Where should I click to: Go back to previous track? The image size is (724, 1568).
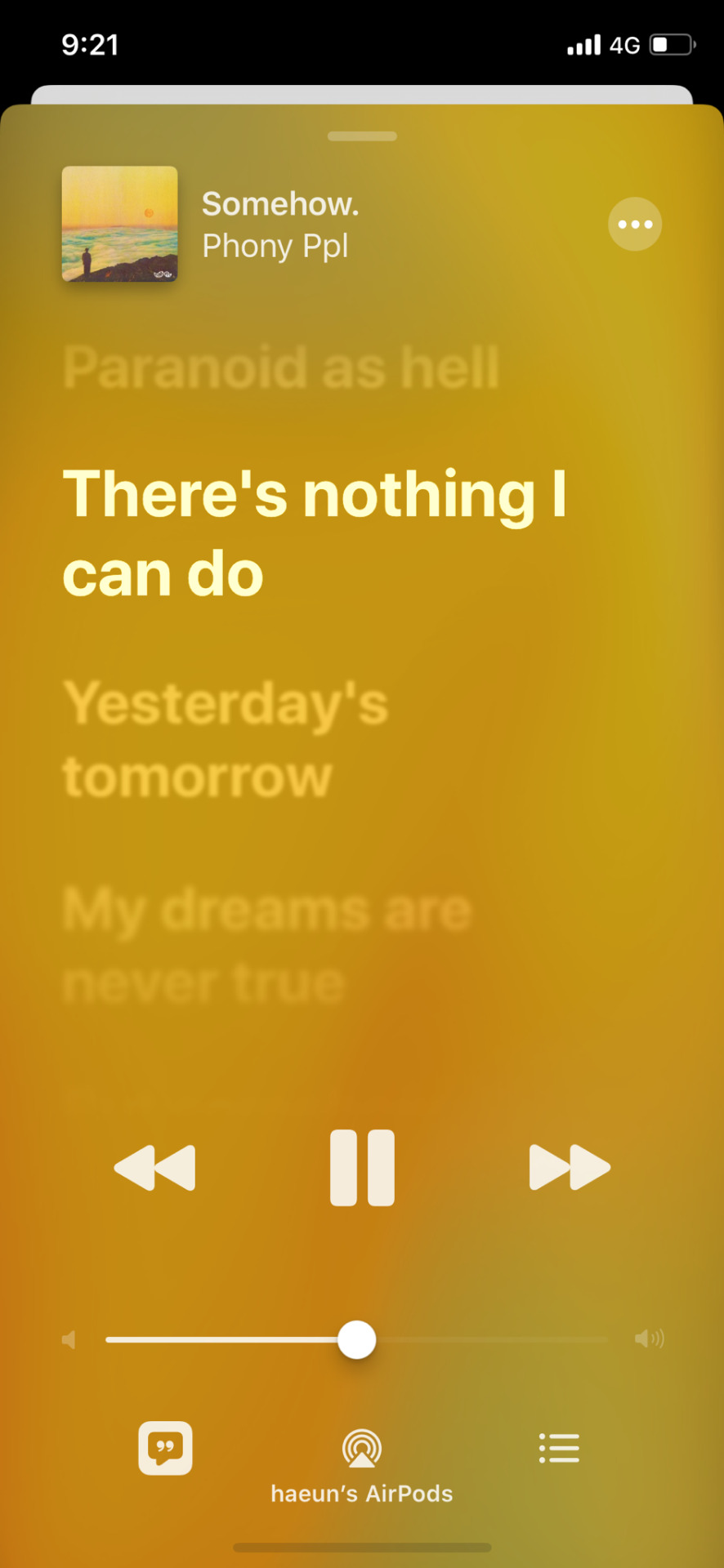click(154, 1168)
